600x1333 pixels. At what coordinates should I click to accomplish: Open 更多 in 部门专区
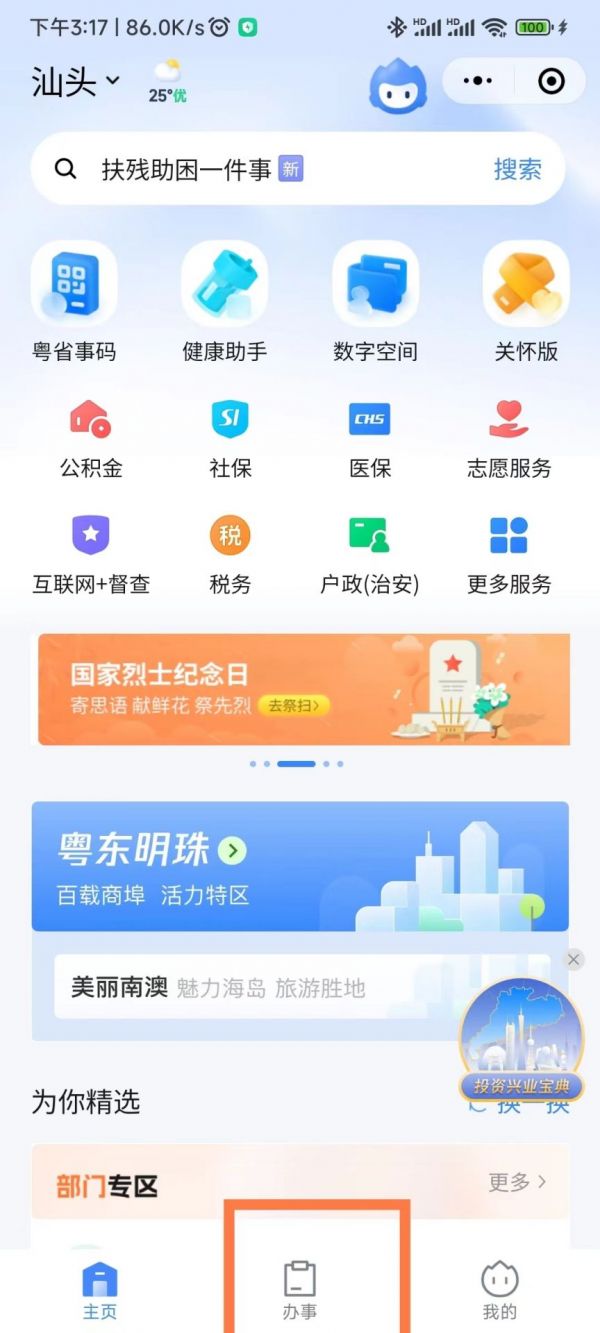[x=516, y=1182]
